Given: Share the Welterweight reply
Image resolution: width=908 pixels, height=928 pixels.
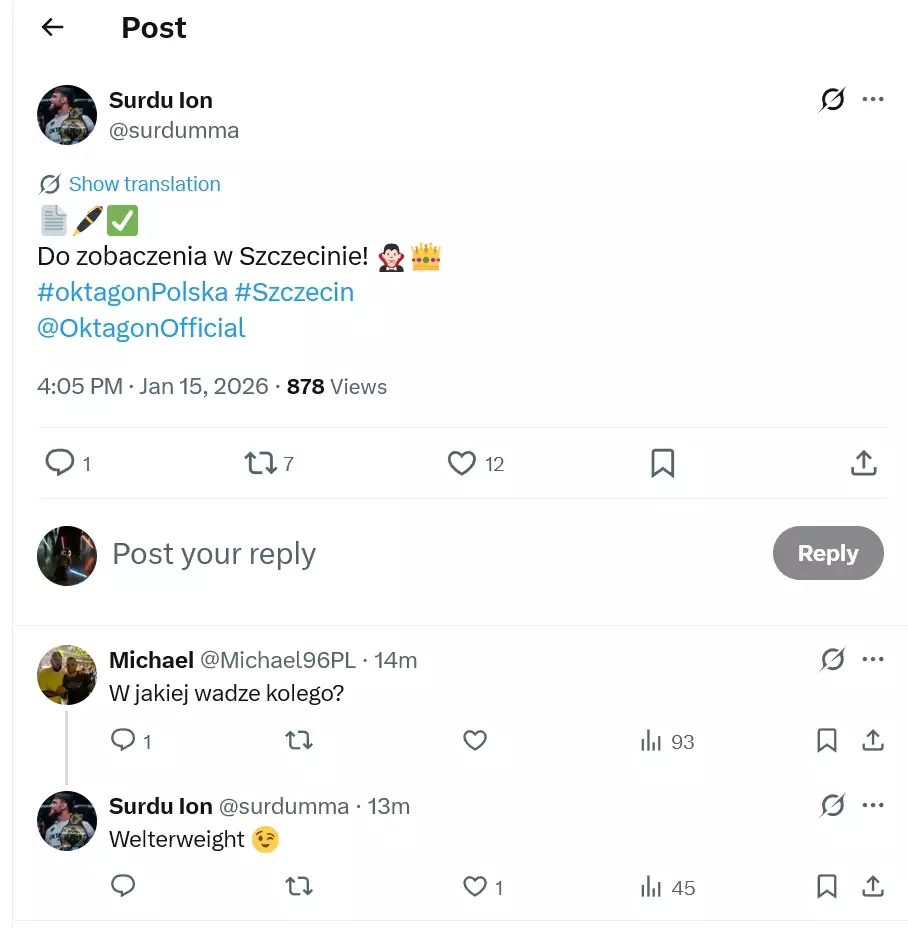Looking at the screenshot, I should pyautogui.click(x=872, y=887).
